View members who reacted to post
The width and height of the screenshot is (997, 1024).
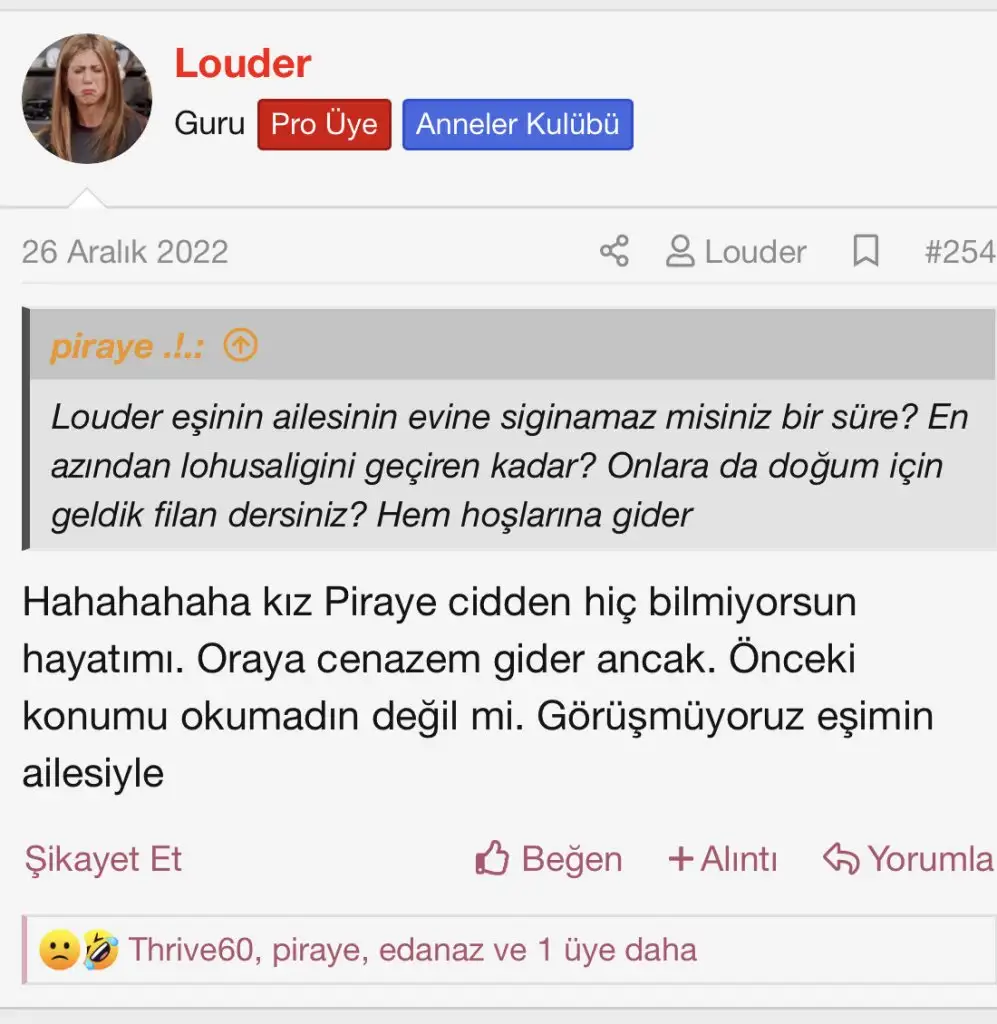pyautogui.click(x=412, y=948)
